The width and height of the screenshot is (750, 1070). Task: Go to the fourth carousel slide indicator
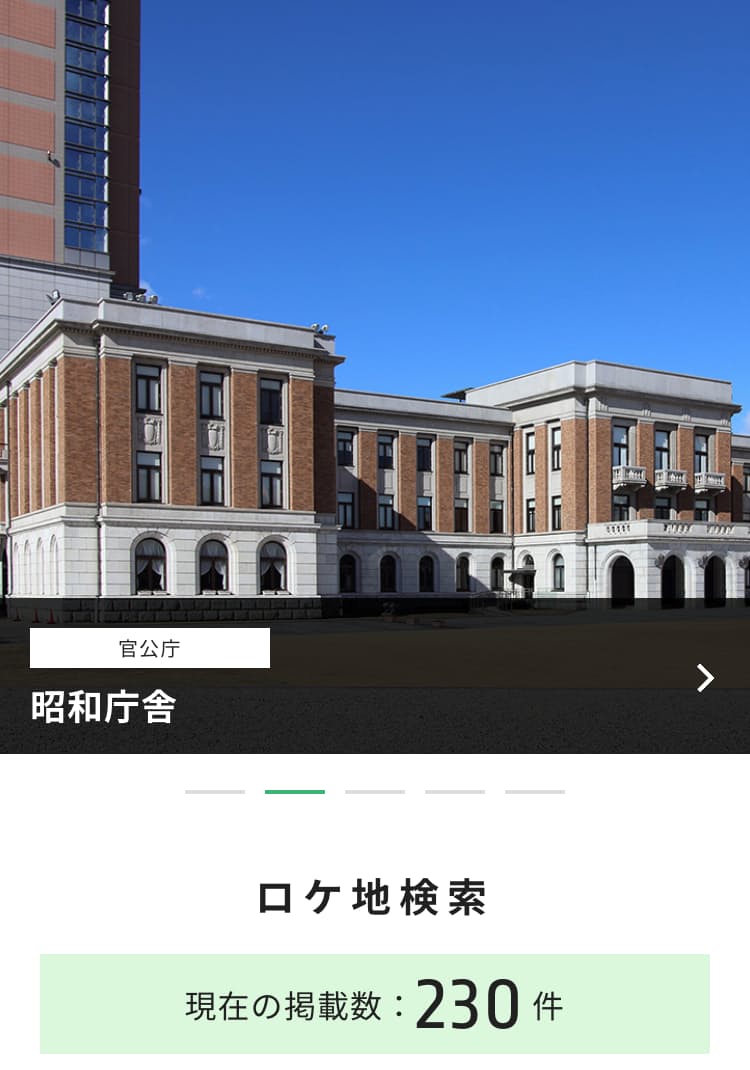point(455,792)
